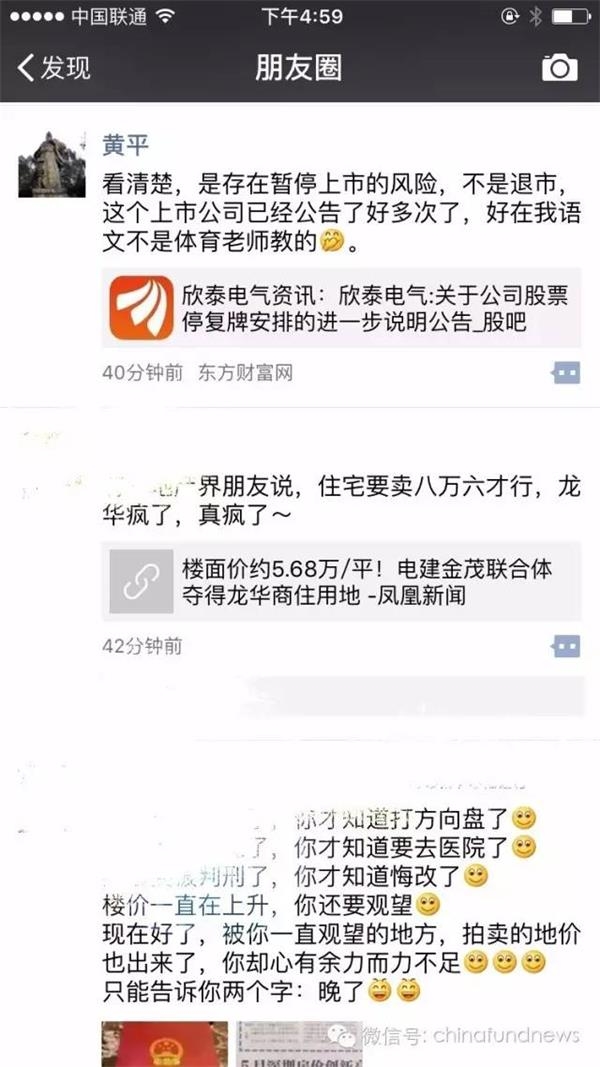This screenshot has width=600, height=1067.
Task: Tap the name 黄平
Action: point(125,146)
